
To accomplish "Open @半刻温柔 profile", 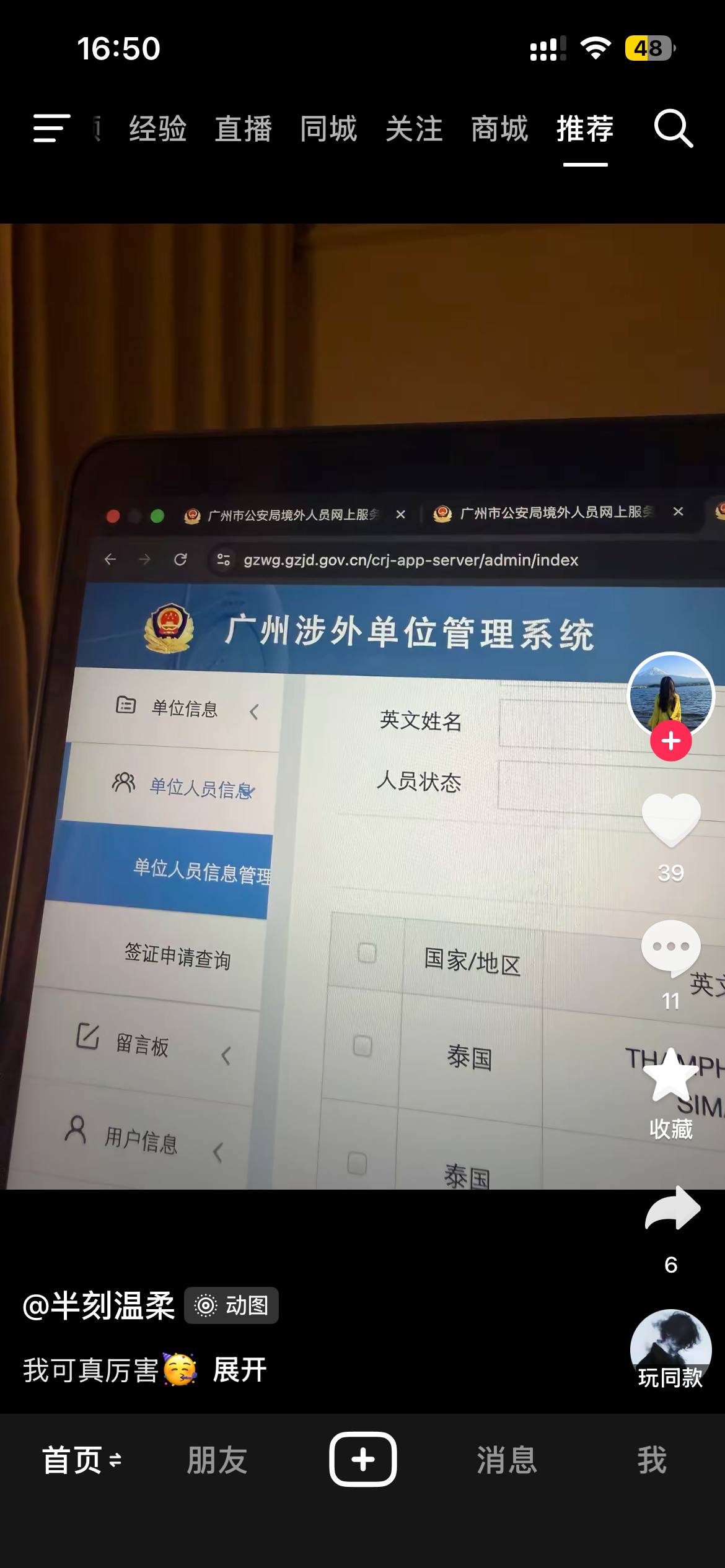I will (99, 1305).
